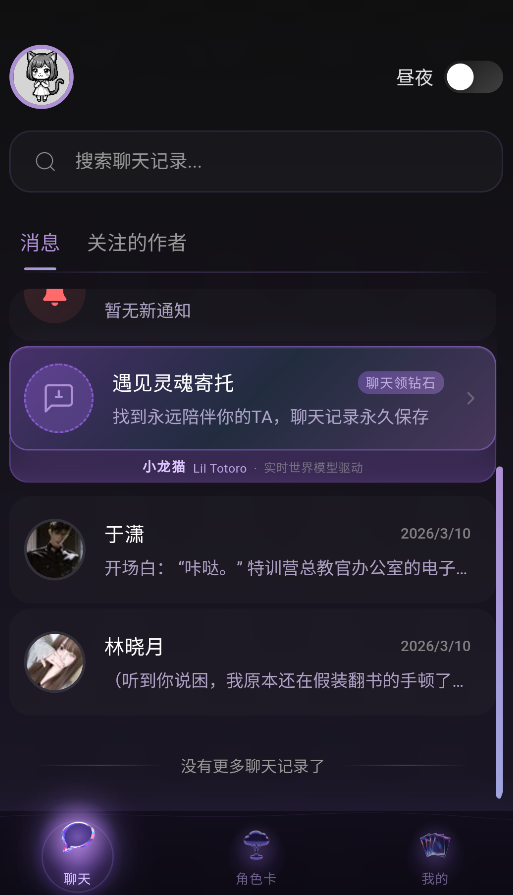513x895 pixels.
Task: Open the 遇见灵魂寄托 card
Action: click(x=253, y=398)
